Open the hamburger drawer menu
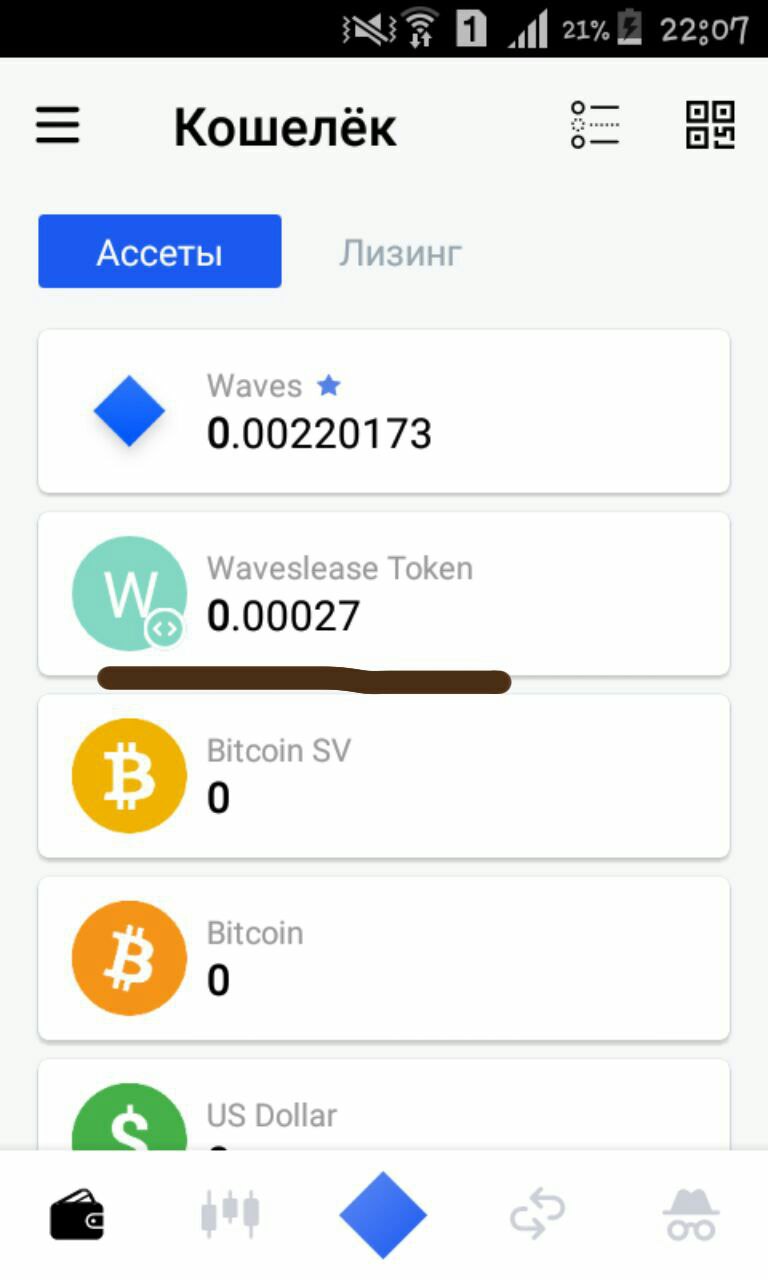The width and height of the screenshot is (768, 1280). [x=58, y=126]
